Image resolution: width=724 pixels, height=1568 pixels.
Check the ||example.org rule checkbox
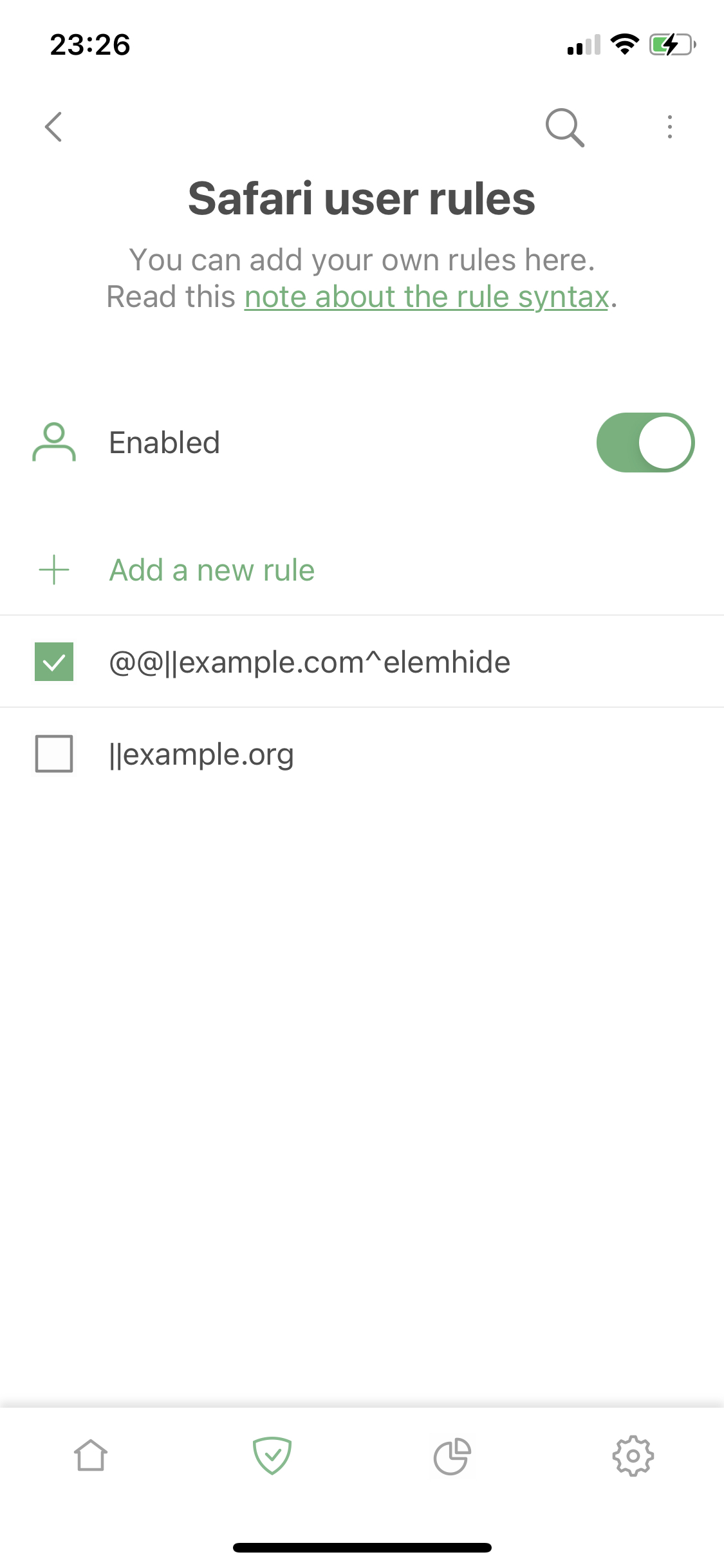54,754
